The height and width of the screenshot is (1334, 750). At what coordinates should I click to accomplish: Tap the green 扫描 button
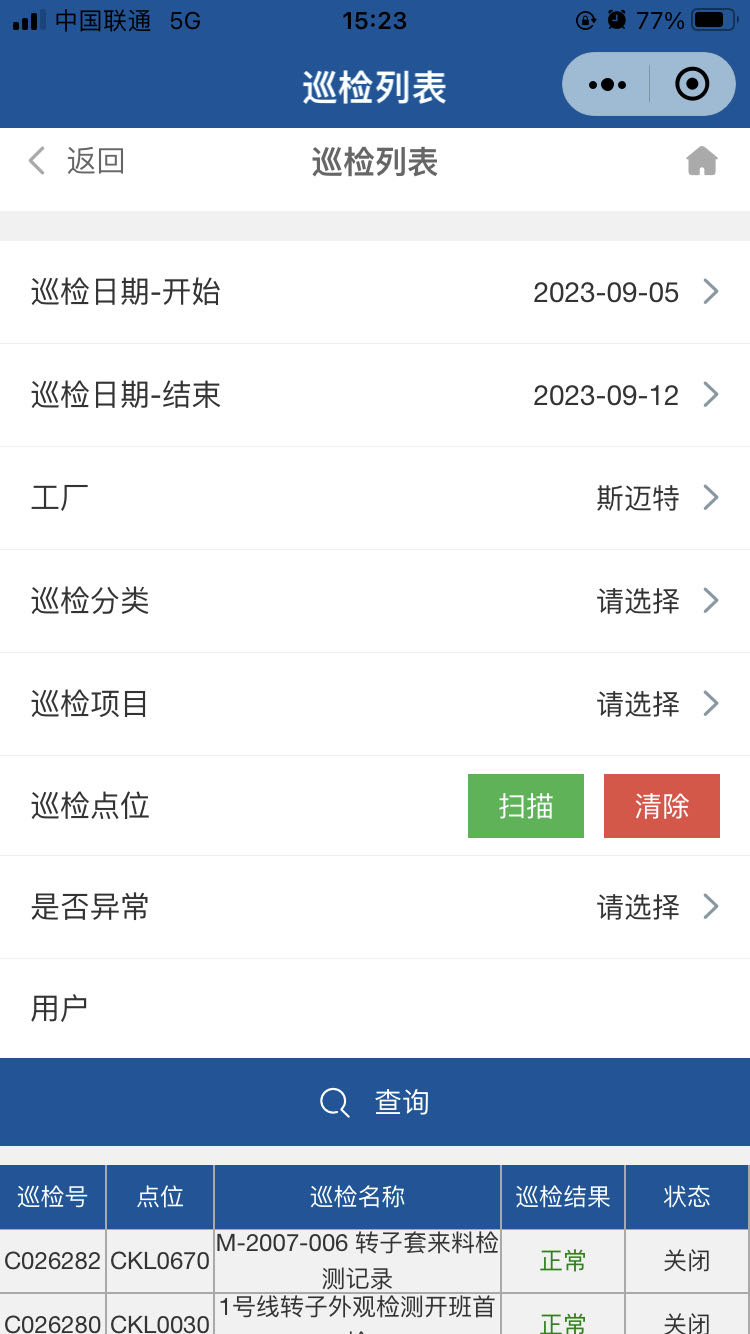click(526, 806)
